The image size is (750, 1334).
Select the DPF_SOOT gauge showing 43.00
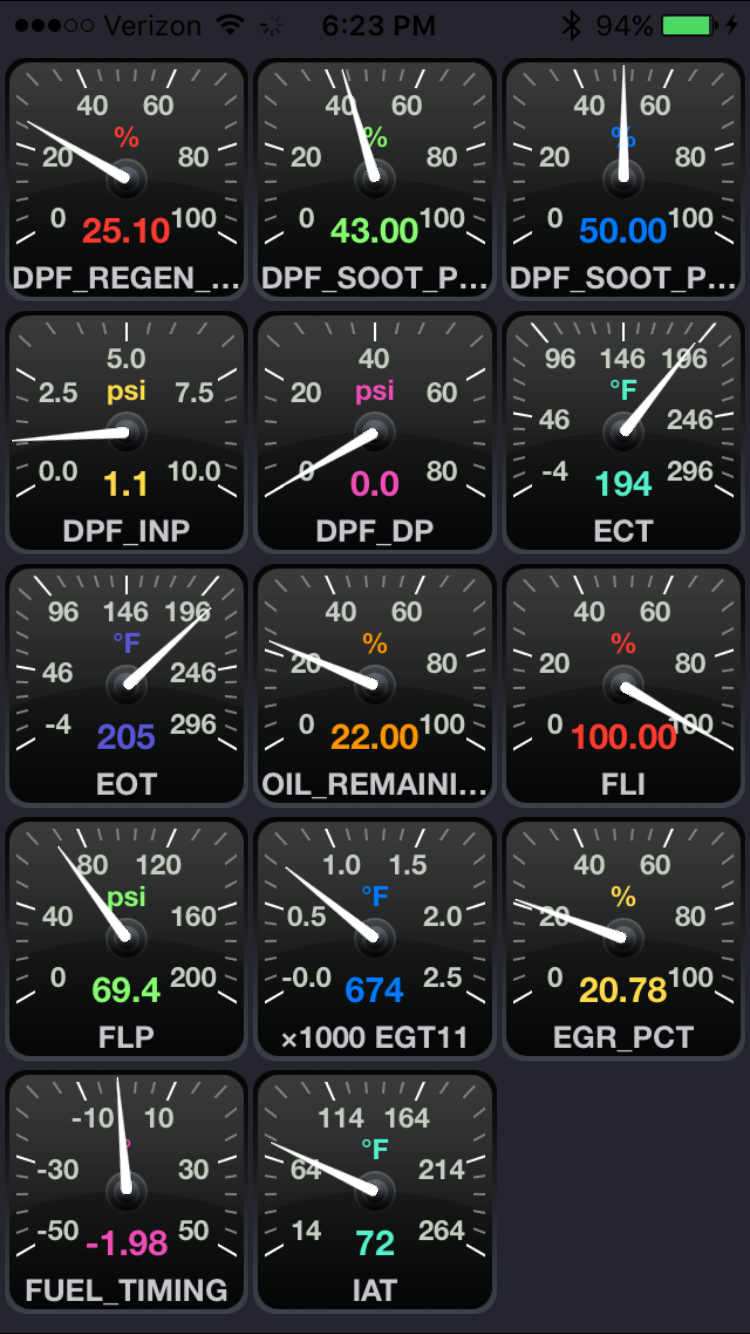(375, 179)
